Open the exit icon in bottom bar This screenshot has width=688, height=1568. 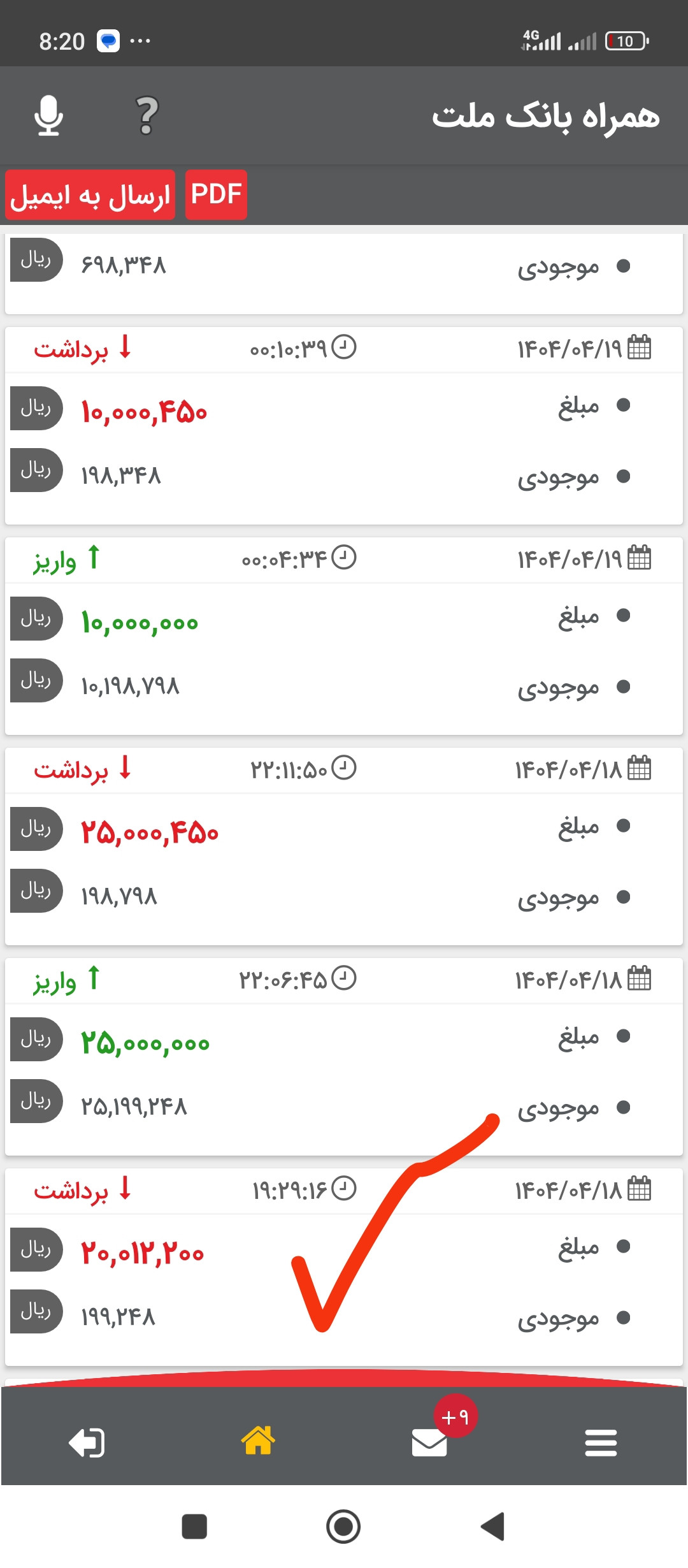(x=87, y=1442)
